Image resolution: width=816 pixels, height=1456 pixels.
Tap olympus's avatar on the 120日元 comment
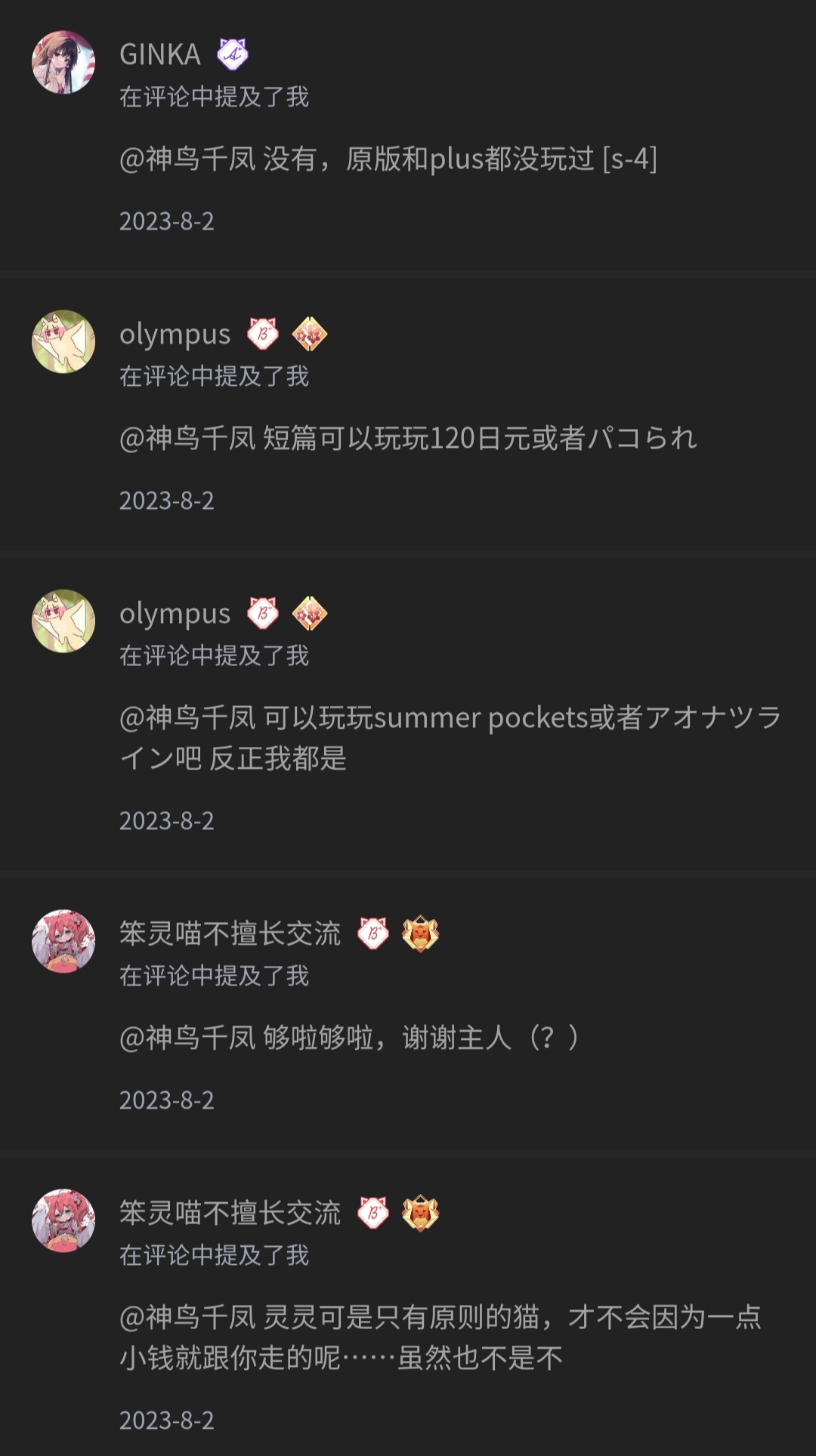coord(63,342)
